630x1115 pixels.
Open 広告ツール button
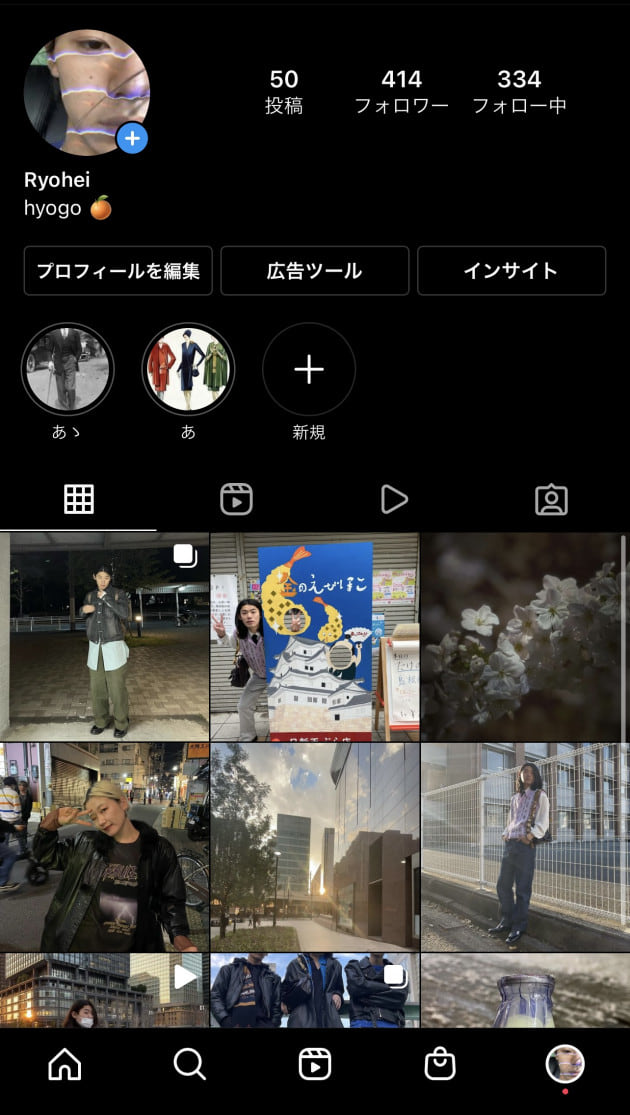[x=314, y=271]
